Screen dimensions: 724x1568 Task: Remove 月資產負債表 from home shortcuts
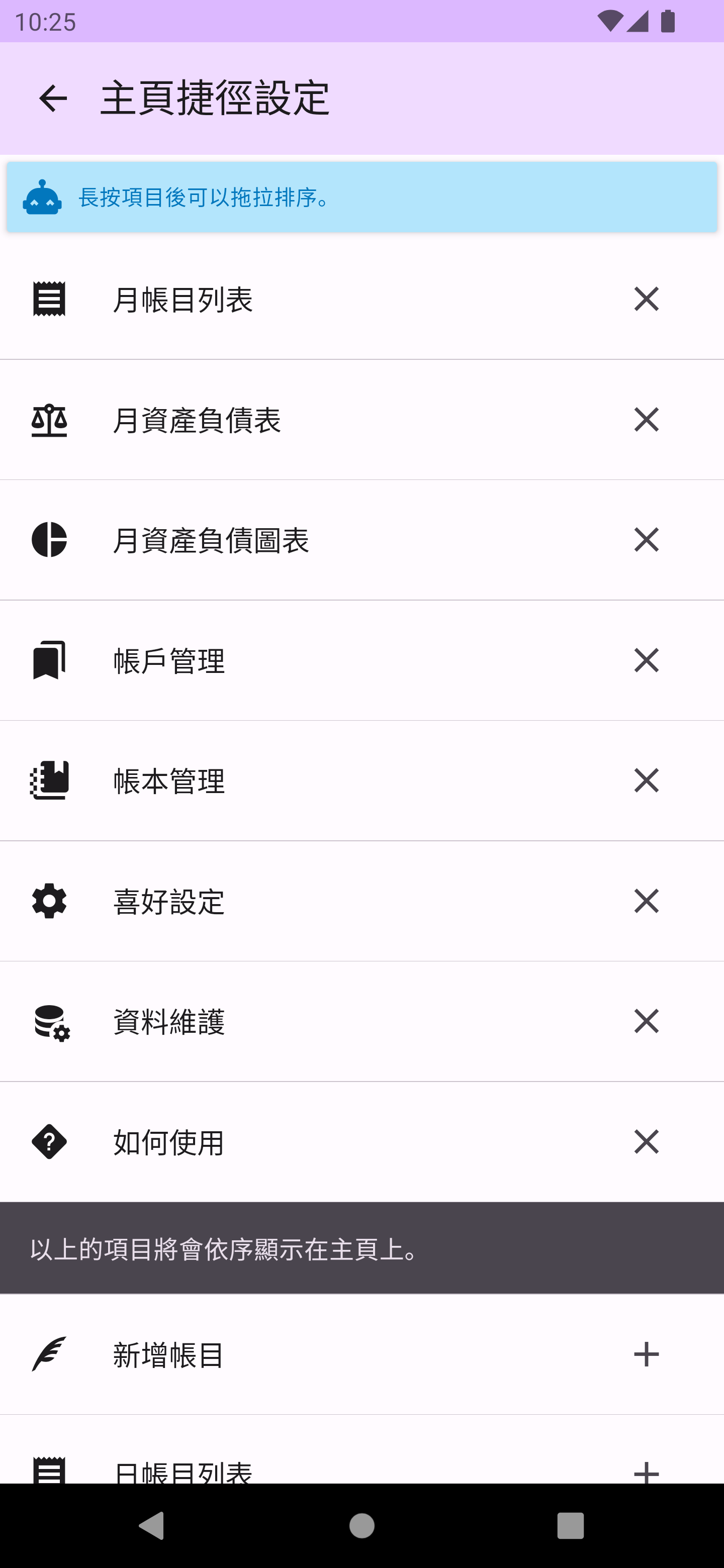[x=646, y=420]
